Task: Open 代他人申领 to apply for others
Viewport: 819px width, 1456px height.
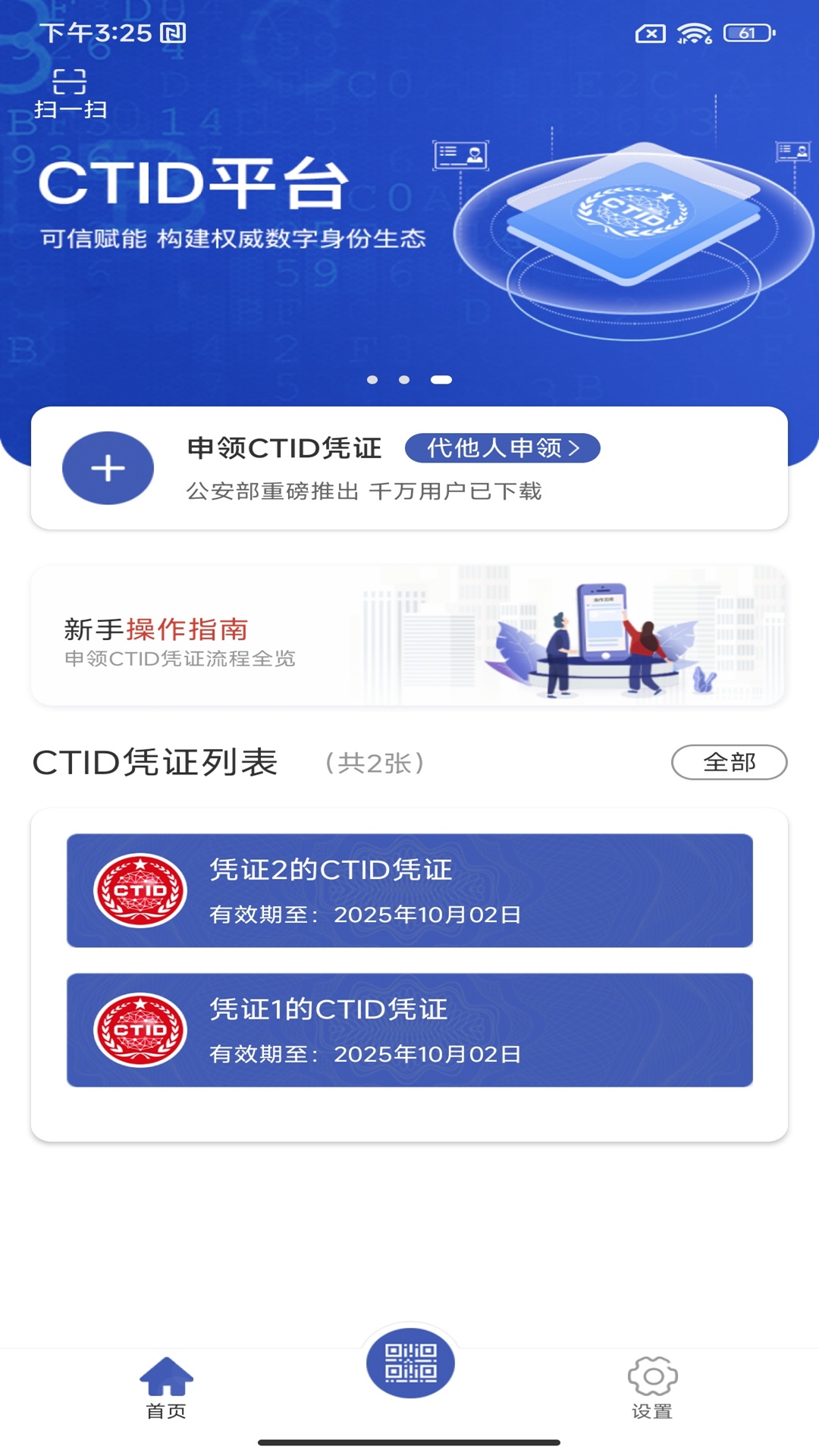Action: (x=502, y=448)
